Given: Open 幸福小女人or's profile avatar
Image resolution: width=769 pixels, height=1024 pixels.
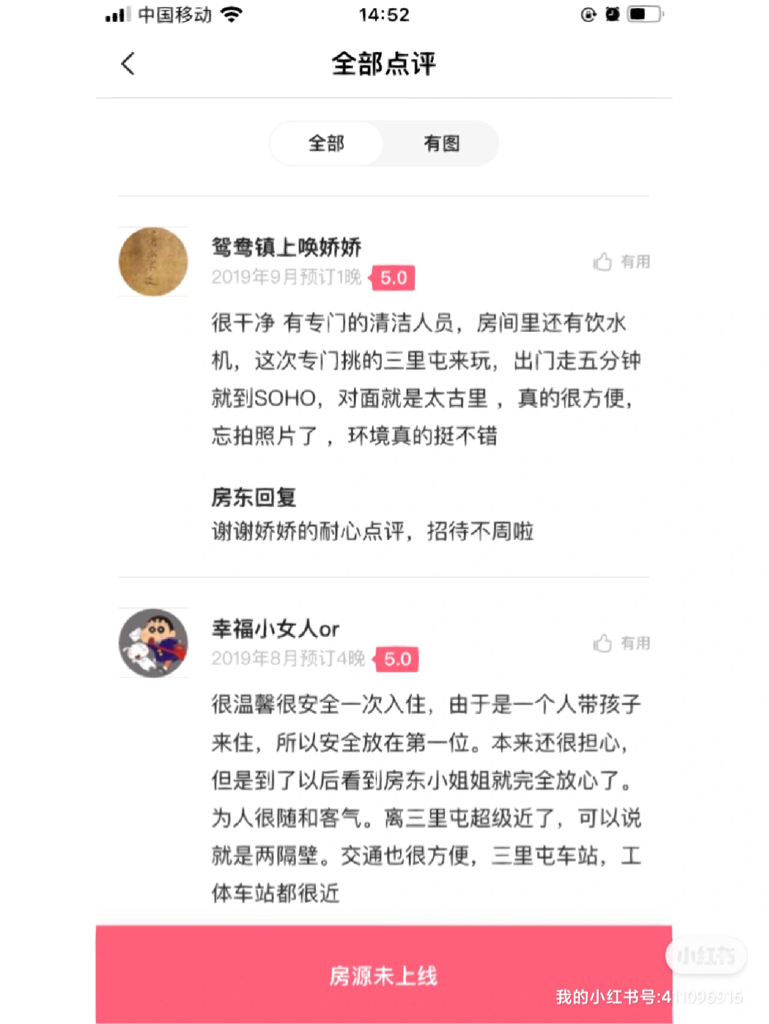Looking at the screenshot, I should [153, 642].
